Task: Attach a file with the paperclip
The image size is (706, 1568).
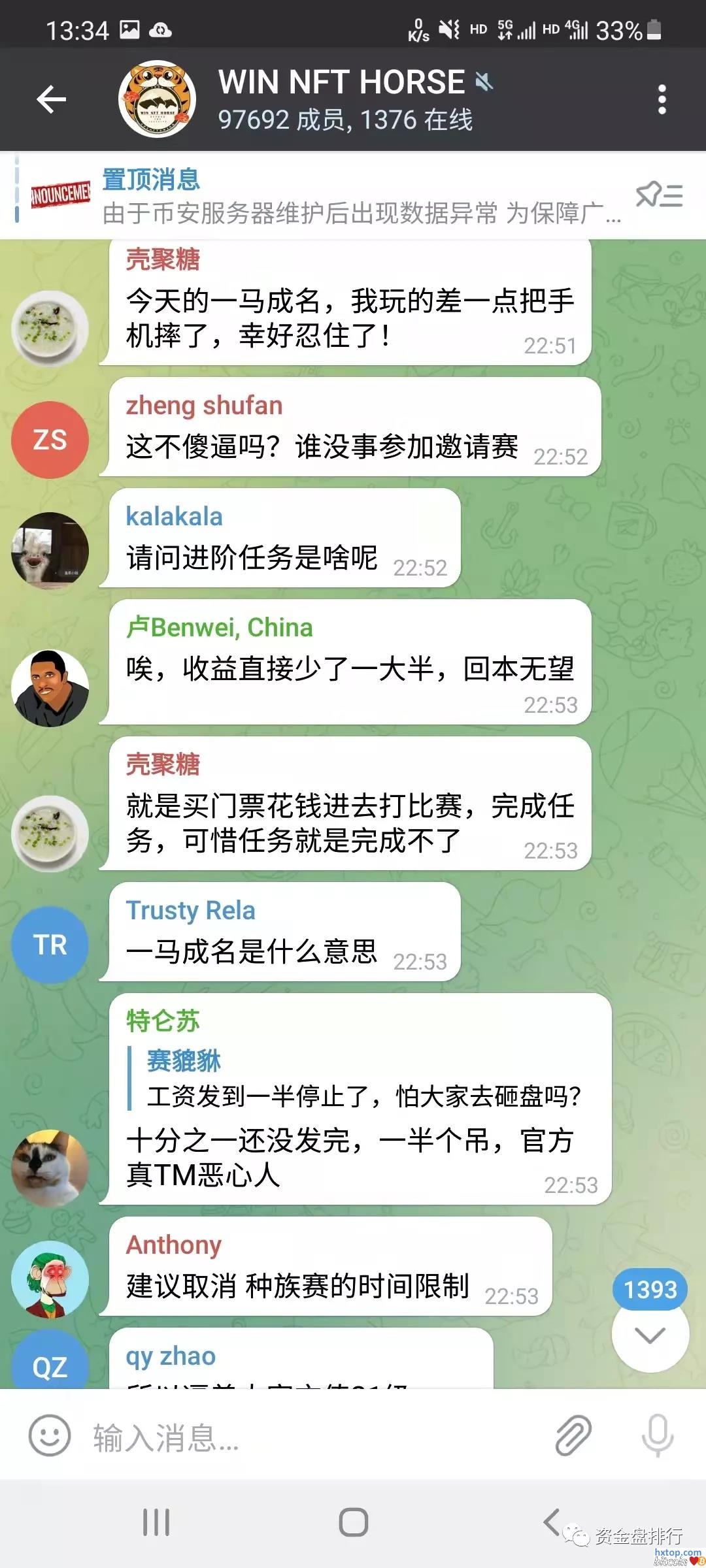Action: tap(573, 1435)
